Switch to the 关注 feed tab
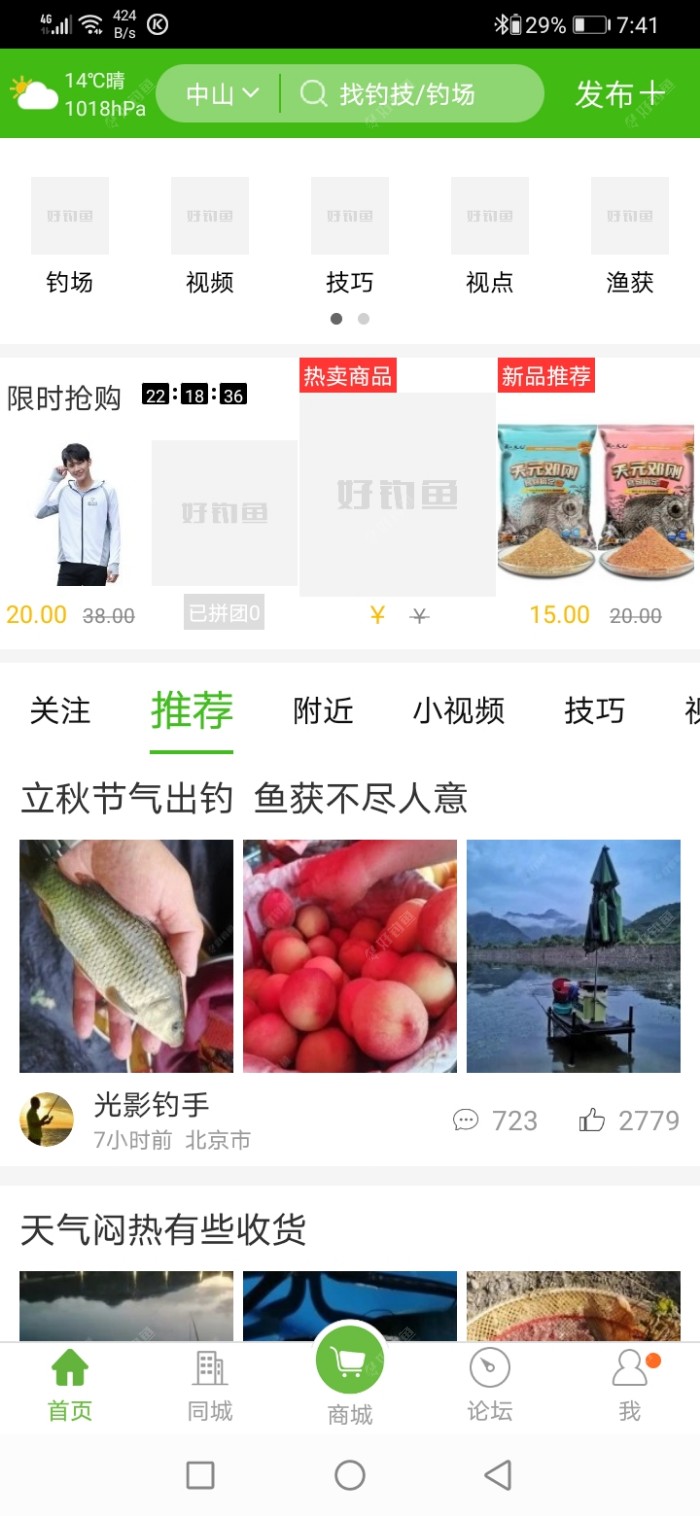 [x=60, y=711]
